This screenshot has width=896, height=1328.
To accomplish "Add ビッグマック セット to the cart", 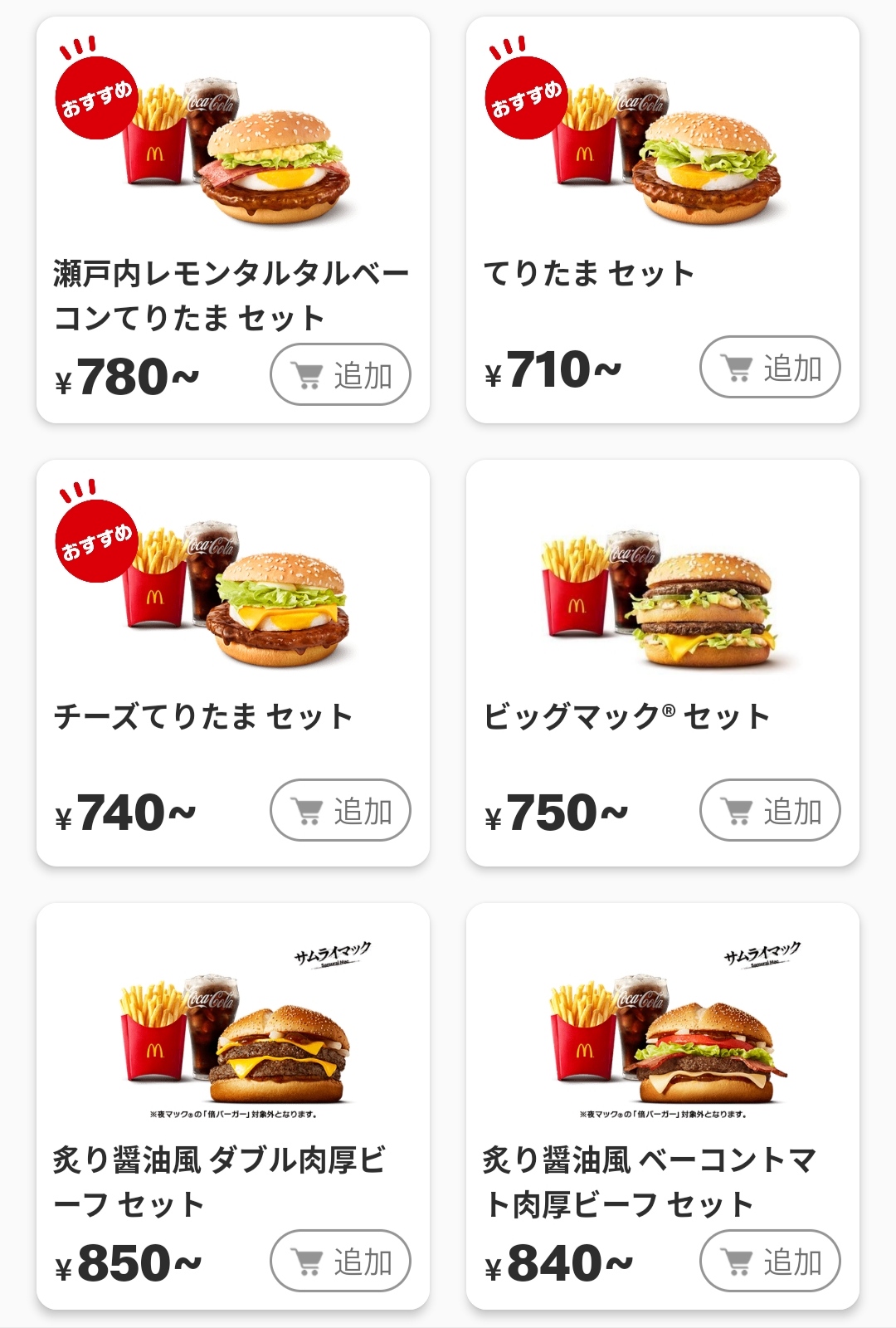I will [x=770, y=810].
